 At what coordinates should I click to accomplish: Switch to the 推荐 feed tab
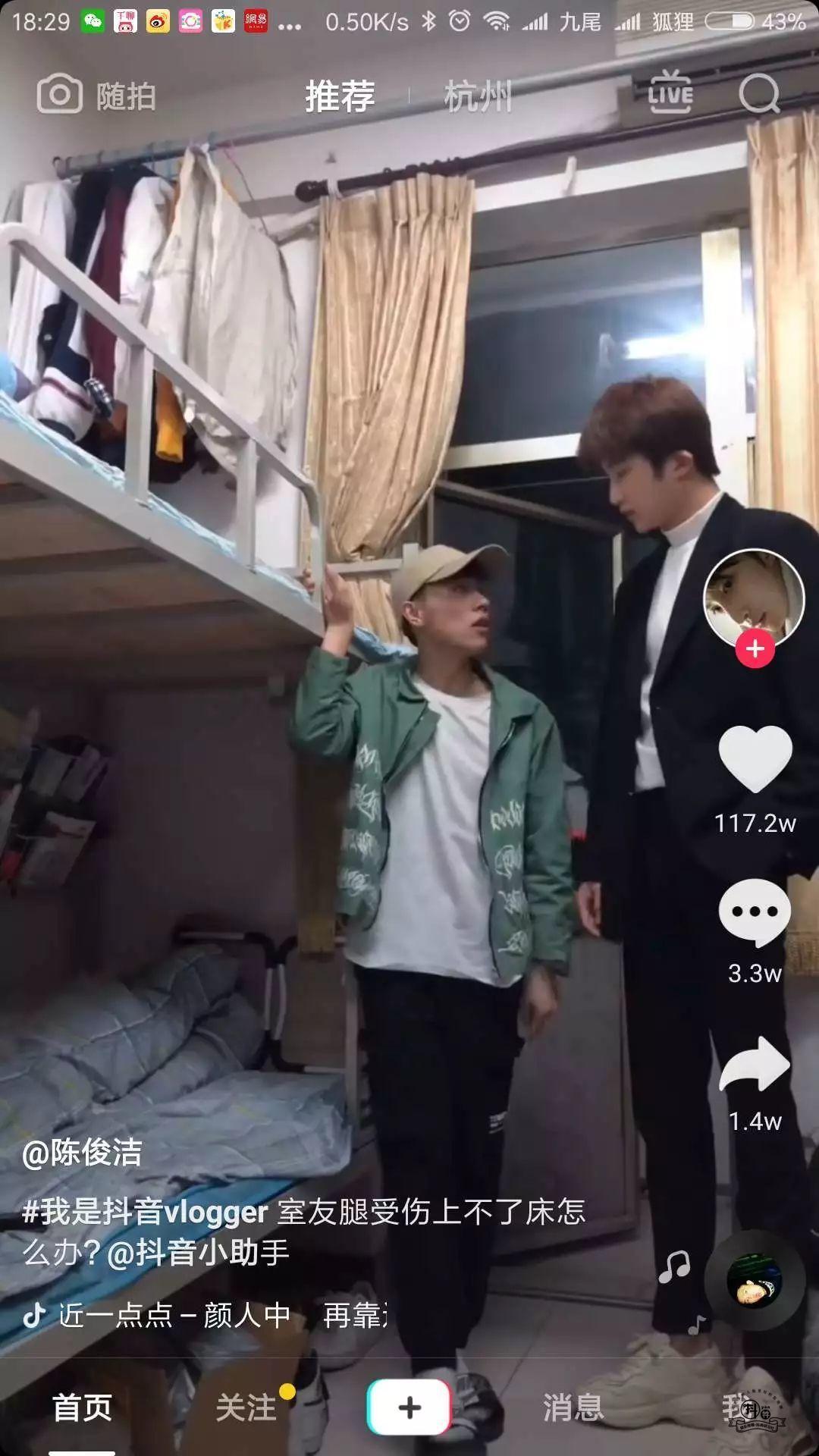tap(340, 96)
